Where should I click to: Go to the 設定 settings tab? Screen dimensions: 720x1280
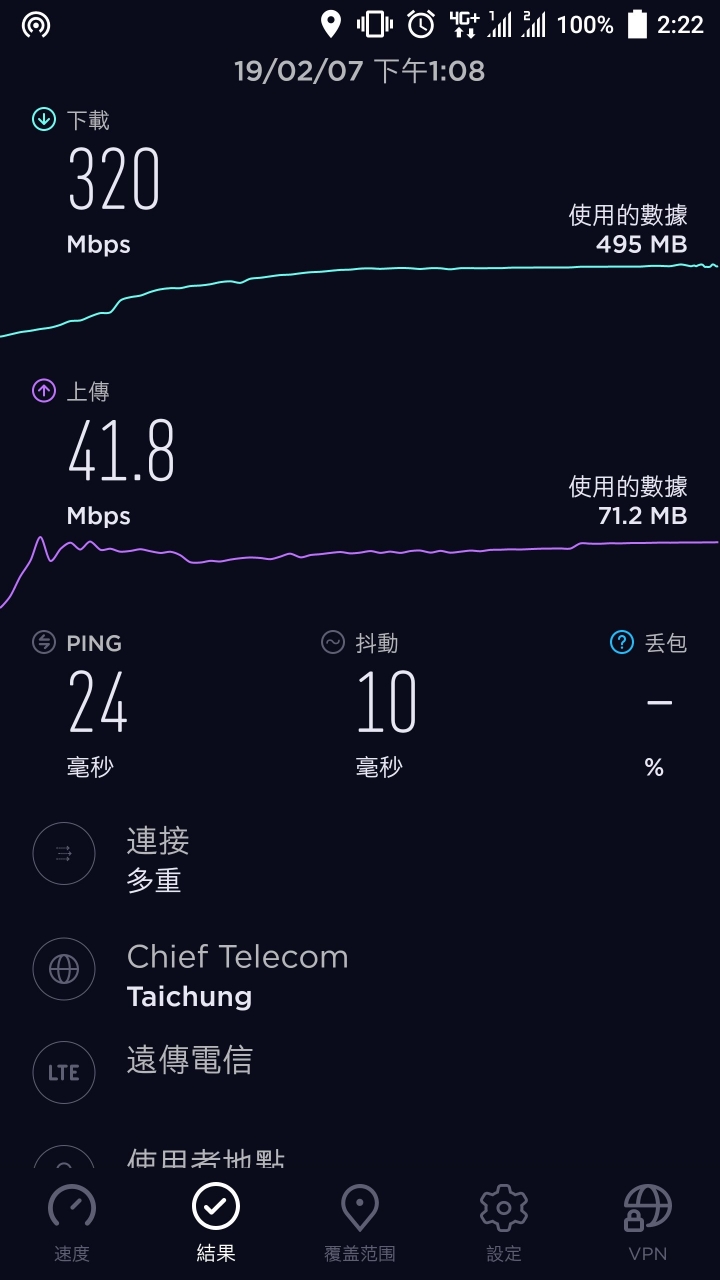point(504,1222)
